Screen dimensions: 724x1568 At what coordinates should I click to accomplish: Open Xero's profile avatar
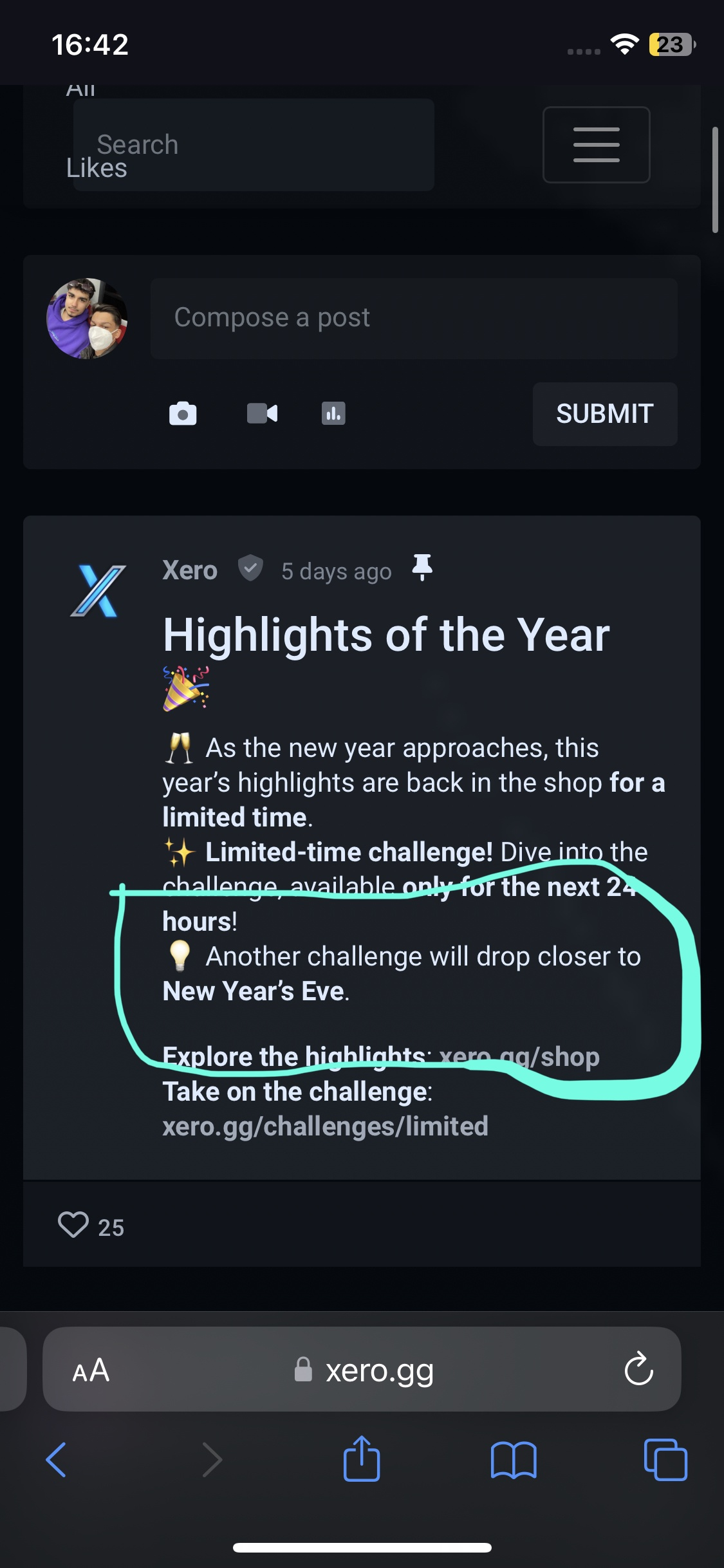98,591
